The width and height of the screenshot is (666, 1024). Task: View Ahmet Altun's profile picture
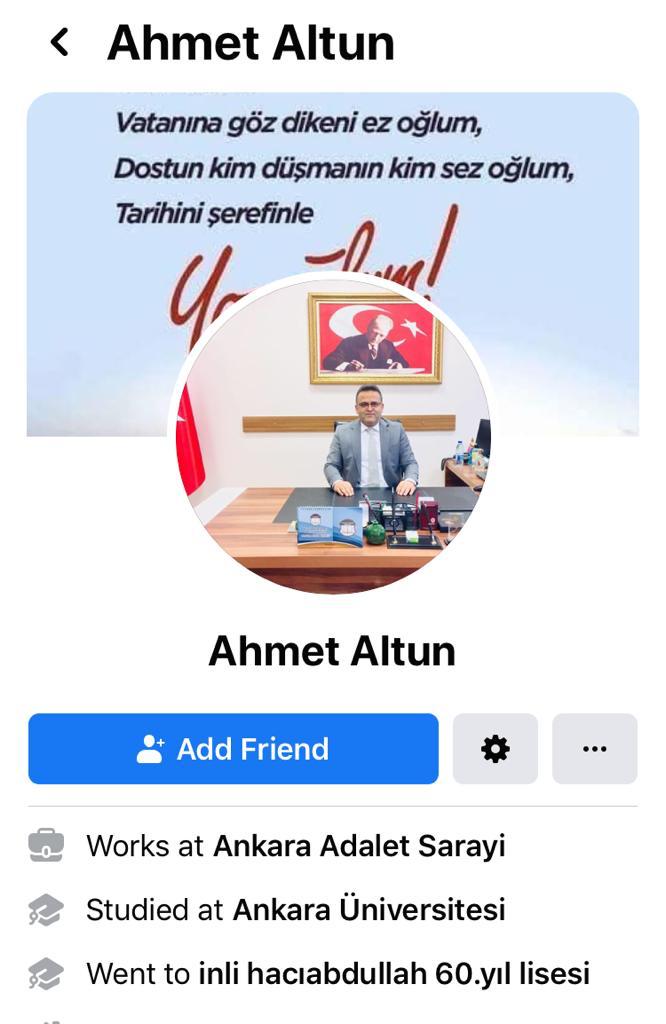coord(333,433)
